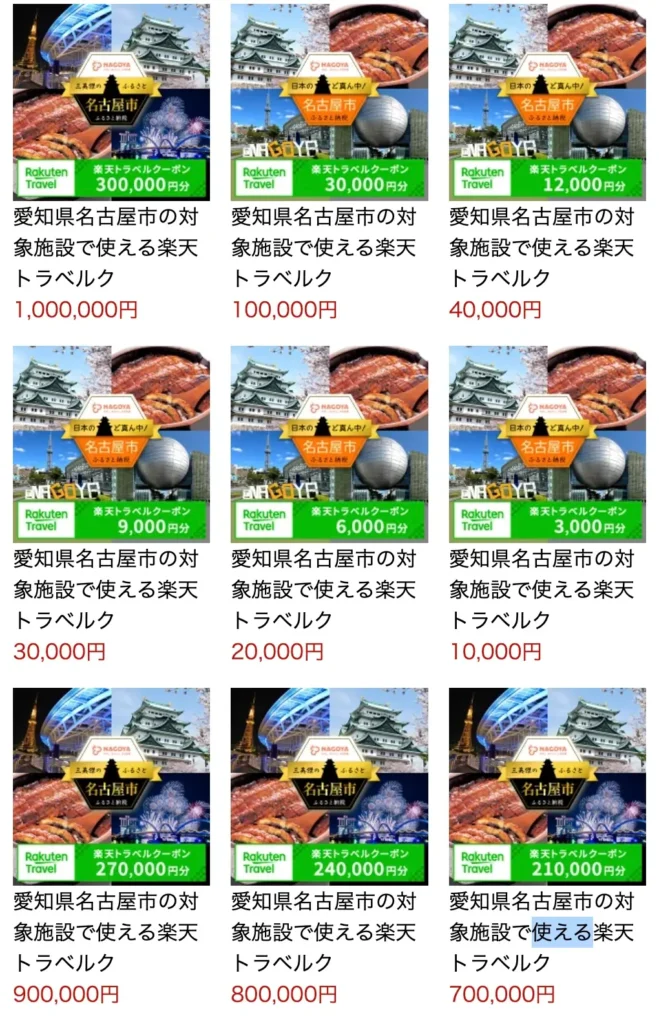Open the 300,000円分 coupon priced 1,000,000円

[x=111, y=103]
